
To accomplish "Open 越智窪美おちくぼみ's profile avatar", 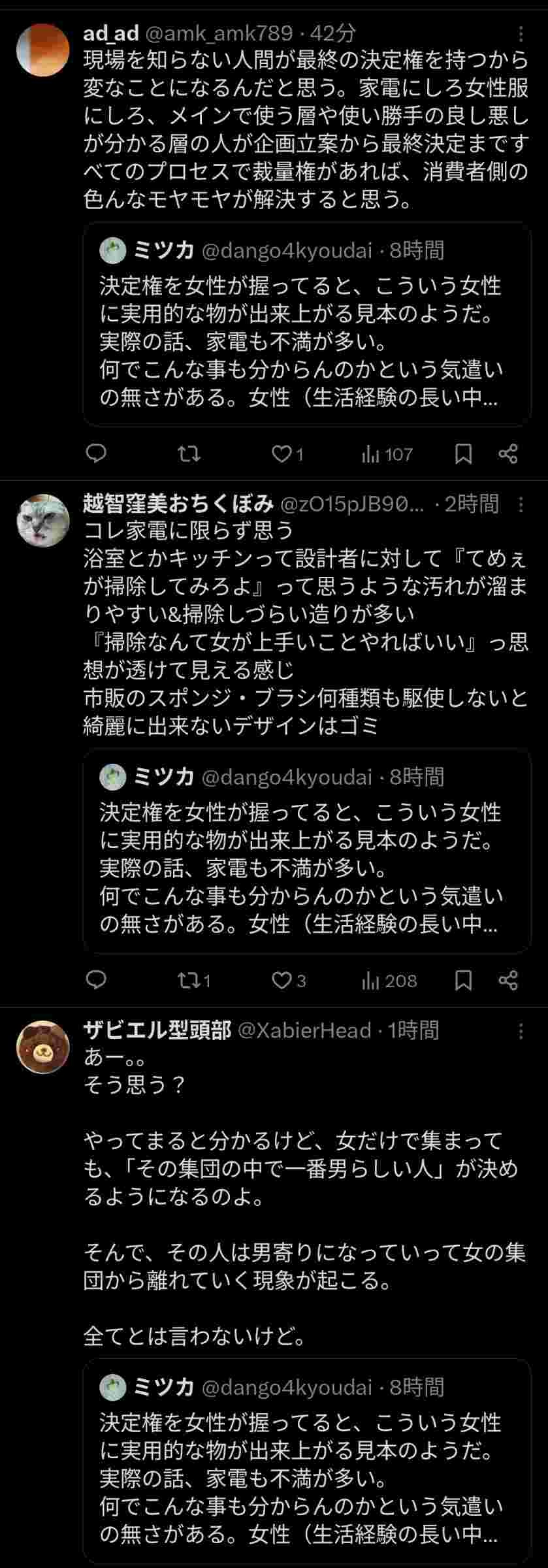I will coord(42,520).
